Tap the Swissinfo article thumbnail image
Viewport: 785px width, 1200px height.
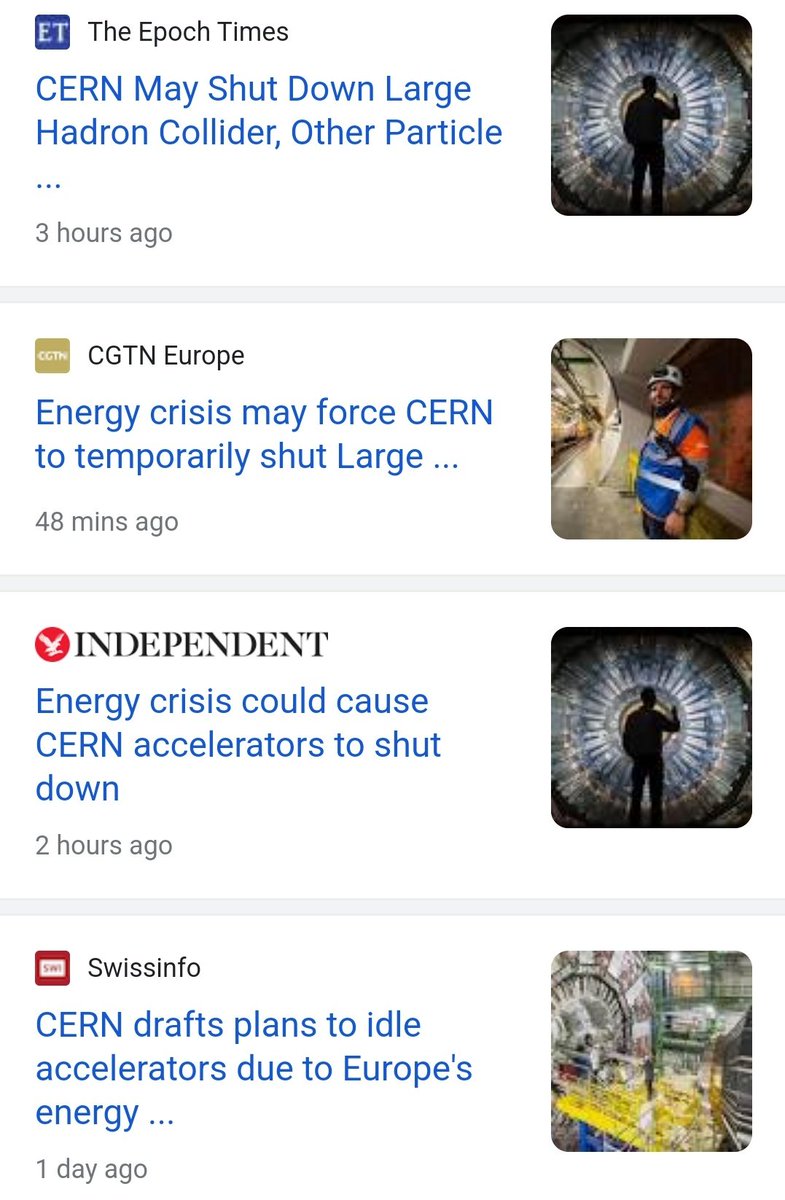651,1050
